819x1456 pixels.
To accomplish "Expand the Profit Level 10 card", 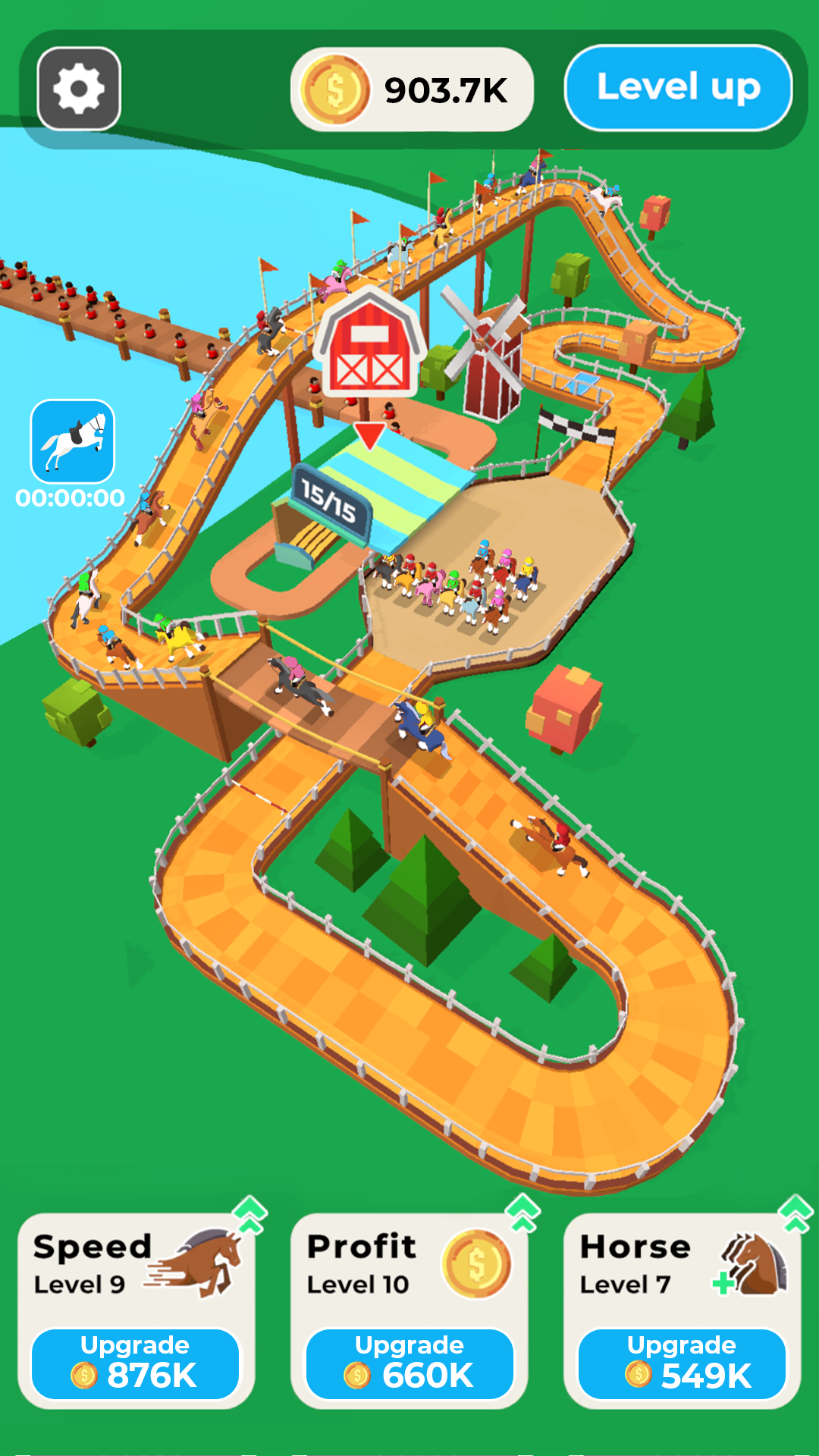I will coord(409,1304).
